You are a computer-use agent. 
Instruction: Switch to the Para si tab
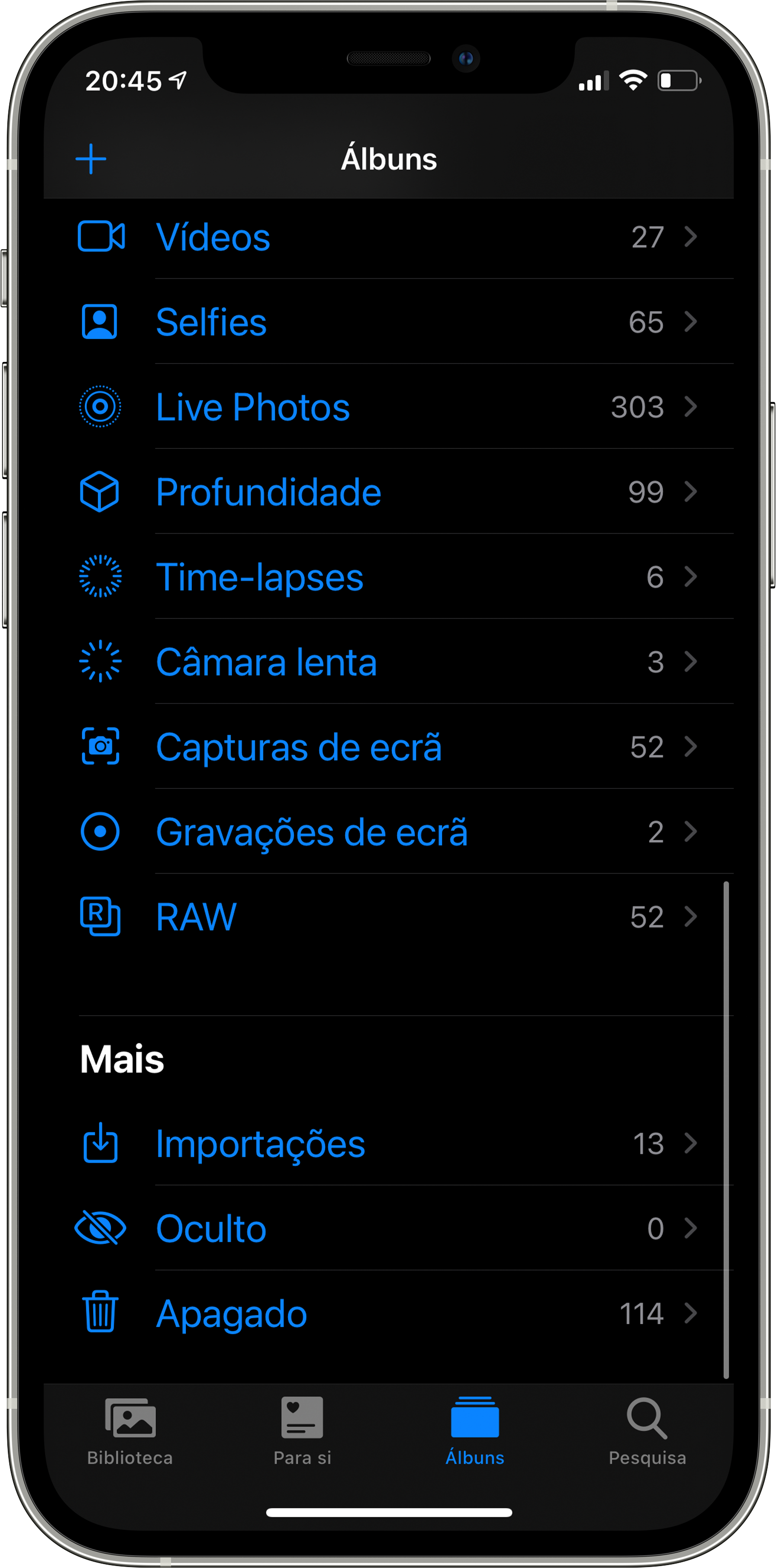coord(303,1432)
